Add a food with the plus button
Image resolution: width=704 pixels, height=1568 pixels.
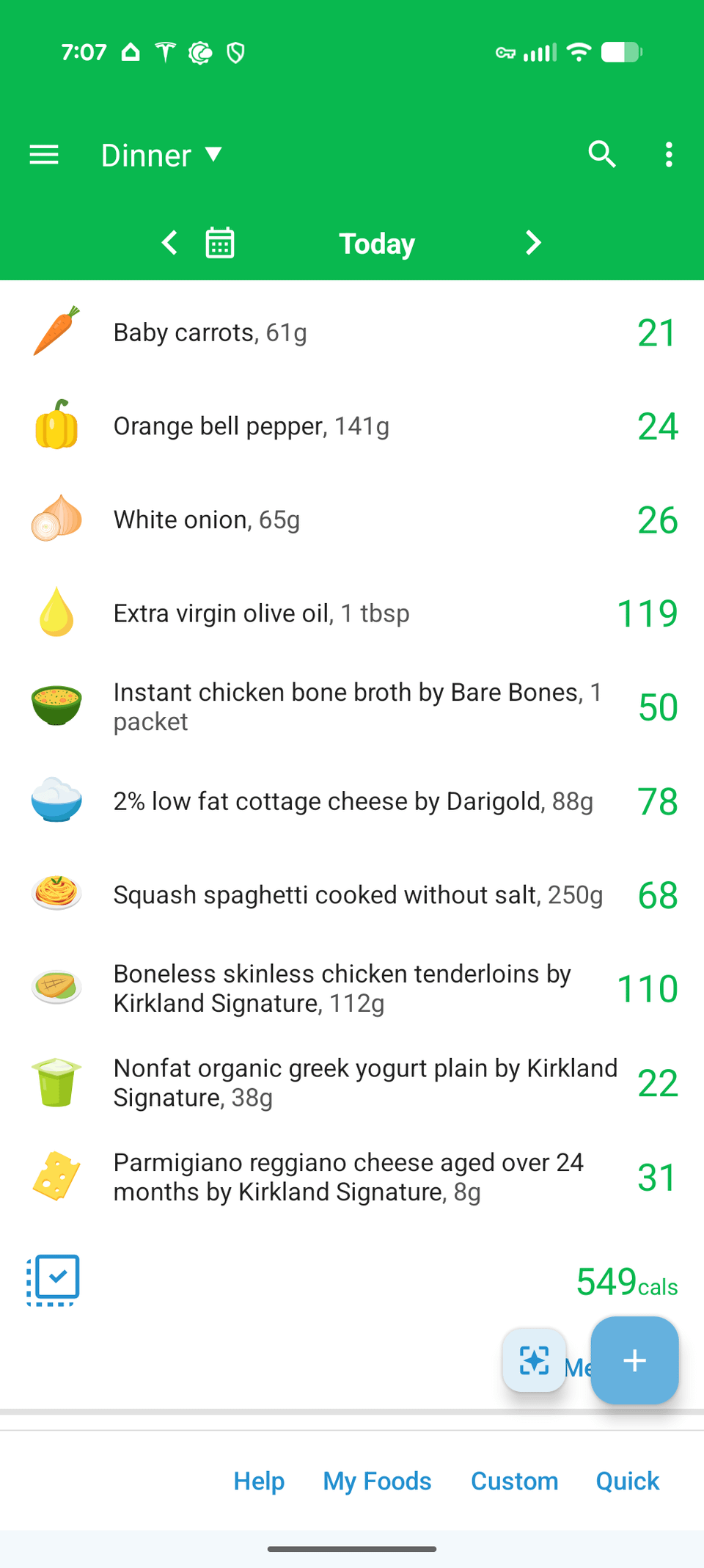(x=634, y=1360)
